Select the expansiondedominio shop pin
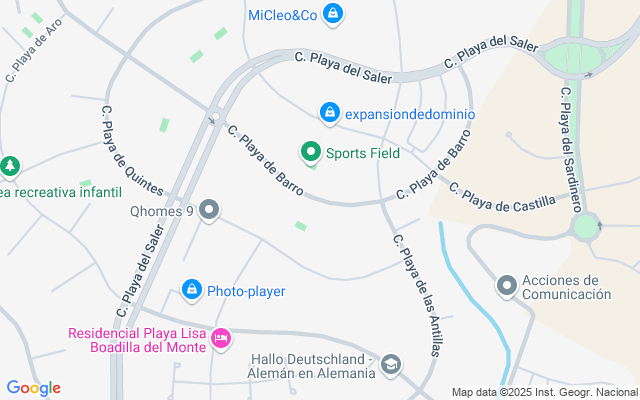Image resolution: width=640 pixels, height=400 pixels. click(329, 114)
